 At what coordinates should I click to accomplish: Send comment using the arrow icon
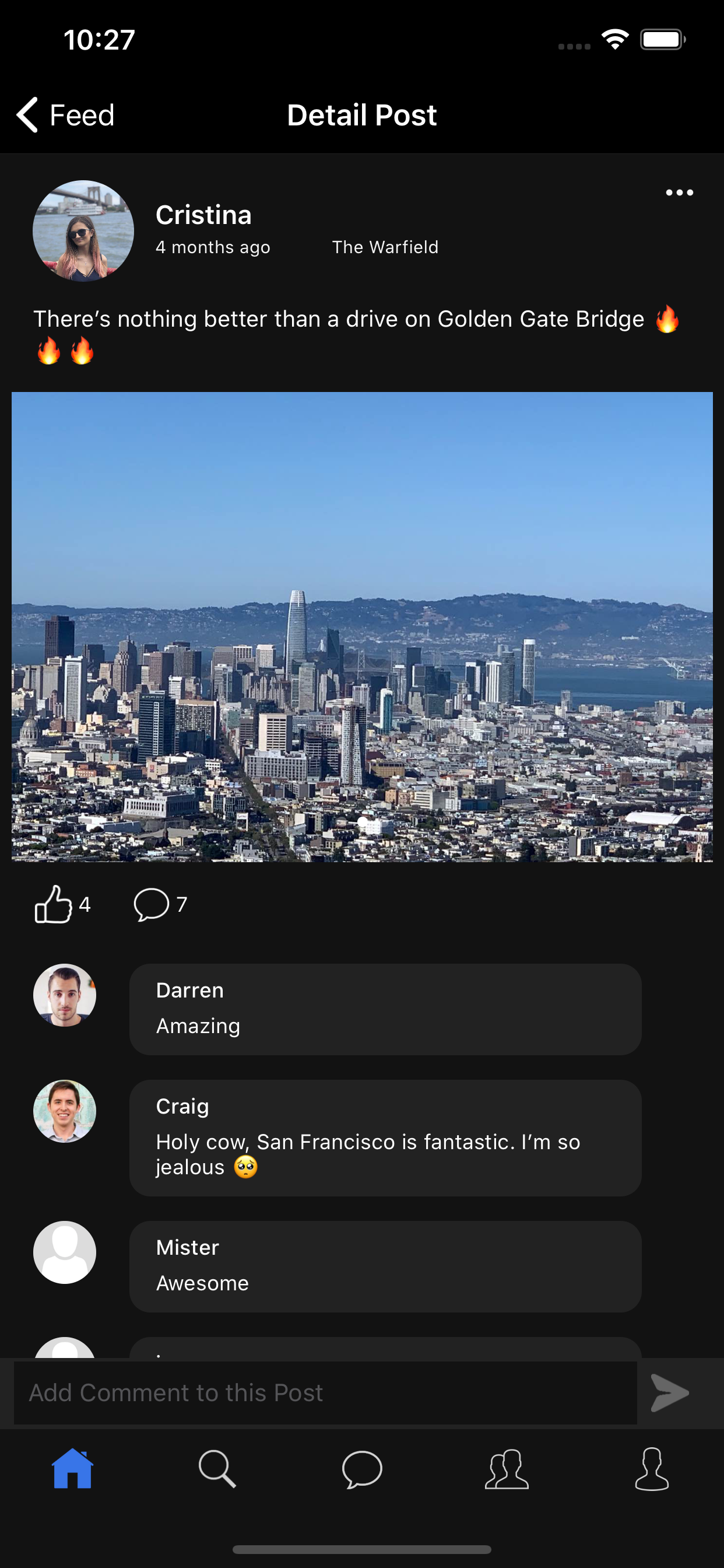coord(670,1394)
